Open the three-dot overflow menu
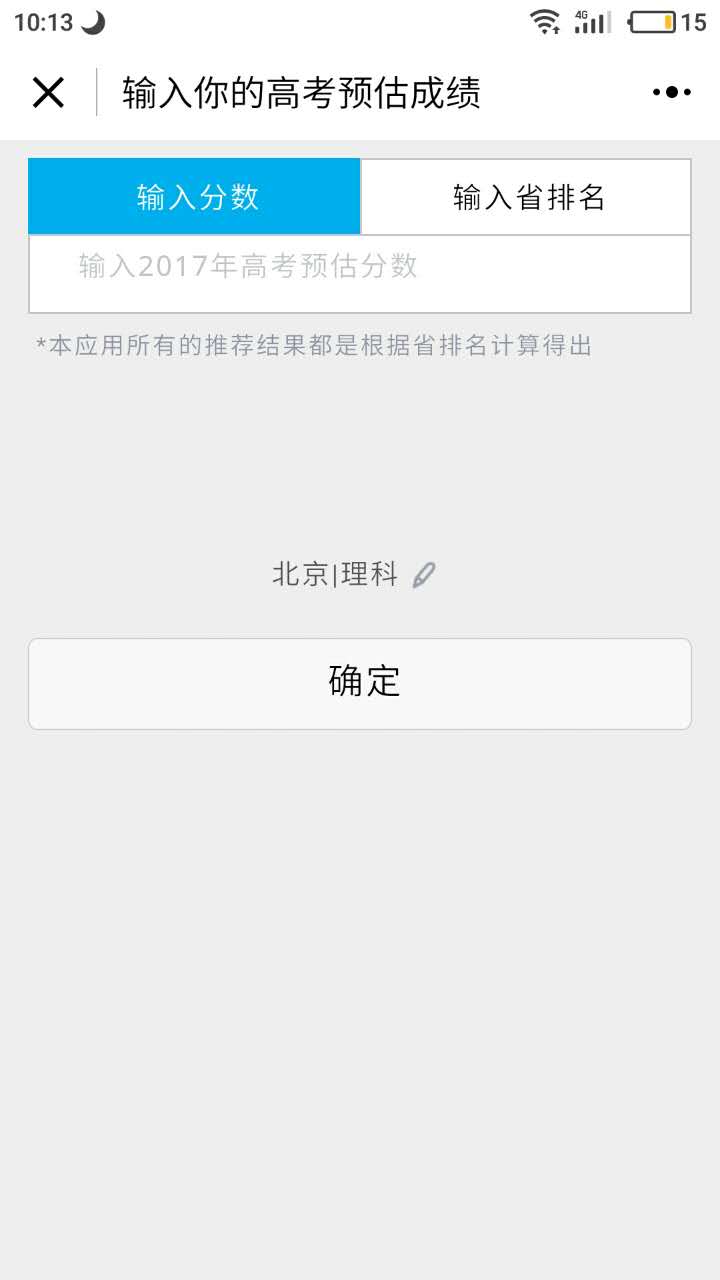The width and height of the screenshot is (720, 1280). pos(671,93)
